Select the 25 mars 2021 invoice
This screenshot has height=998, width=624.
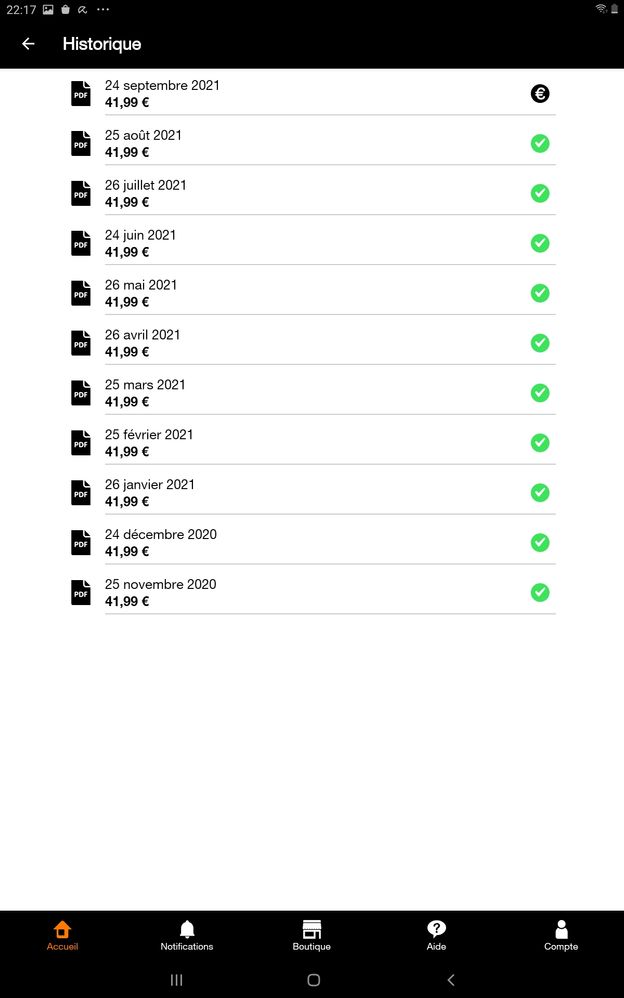(x=145, y=393)
